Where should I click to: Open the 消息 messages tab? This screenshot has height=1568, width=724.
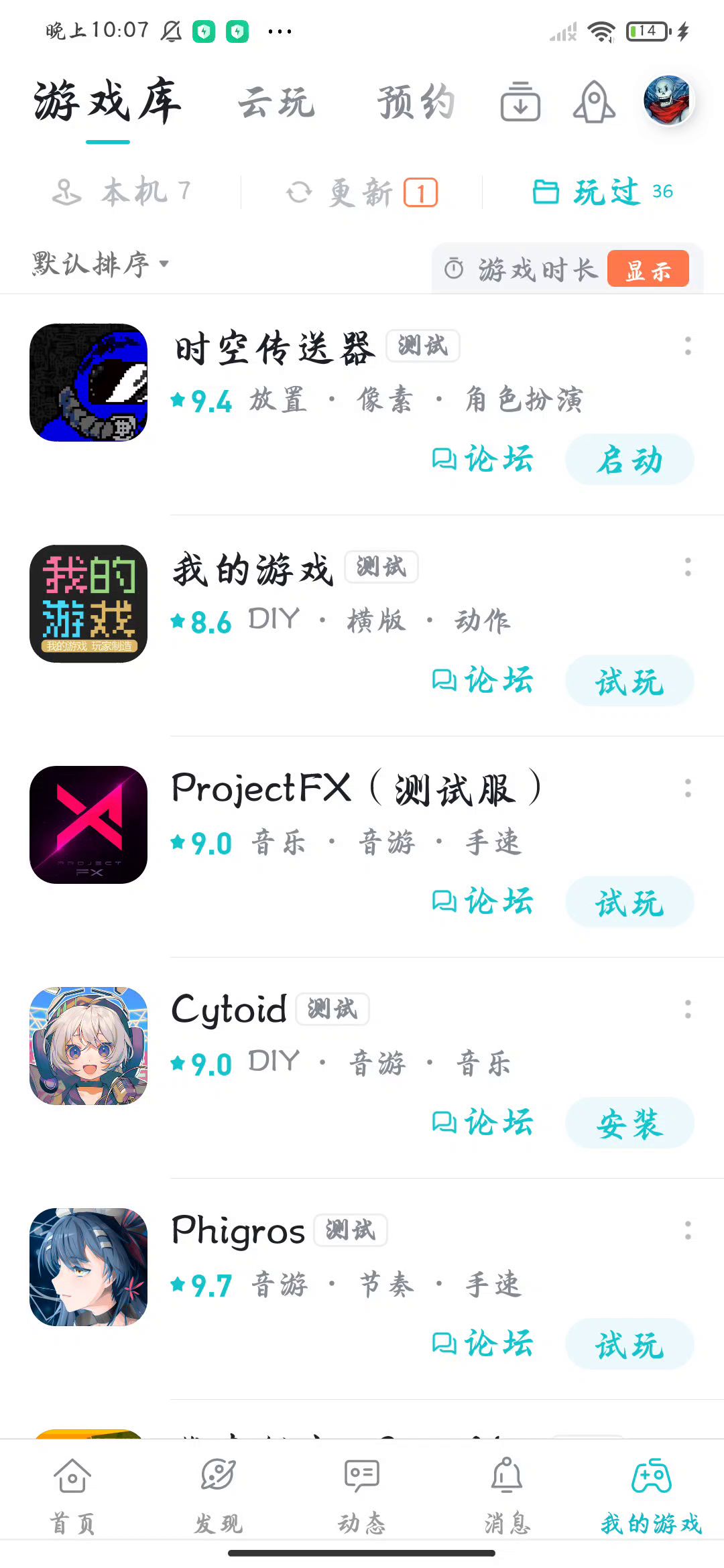tap(507, 1496)
